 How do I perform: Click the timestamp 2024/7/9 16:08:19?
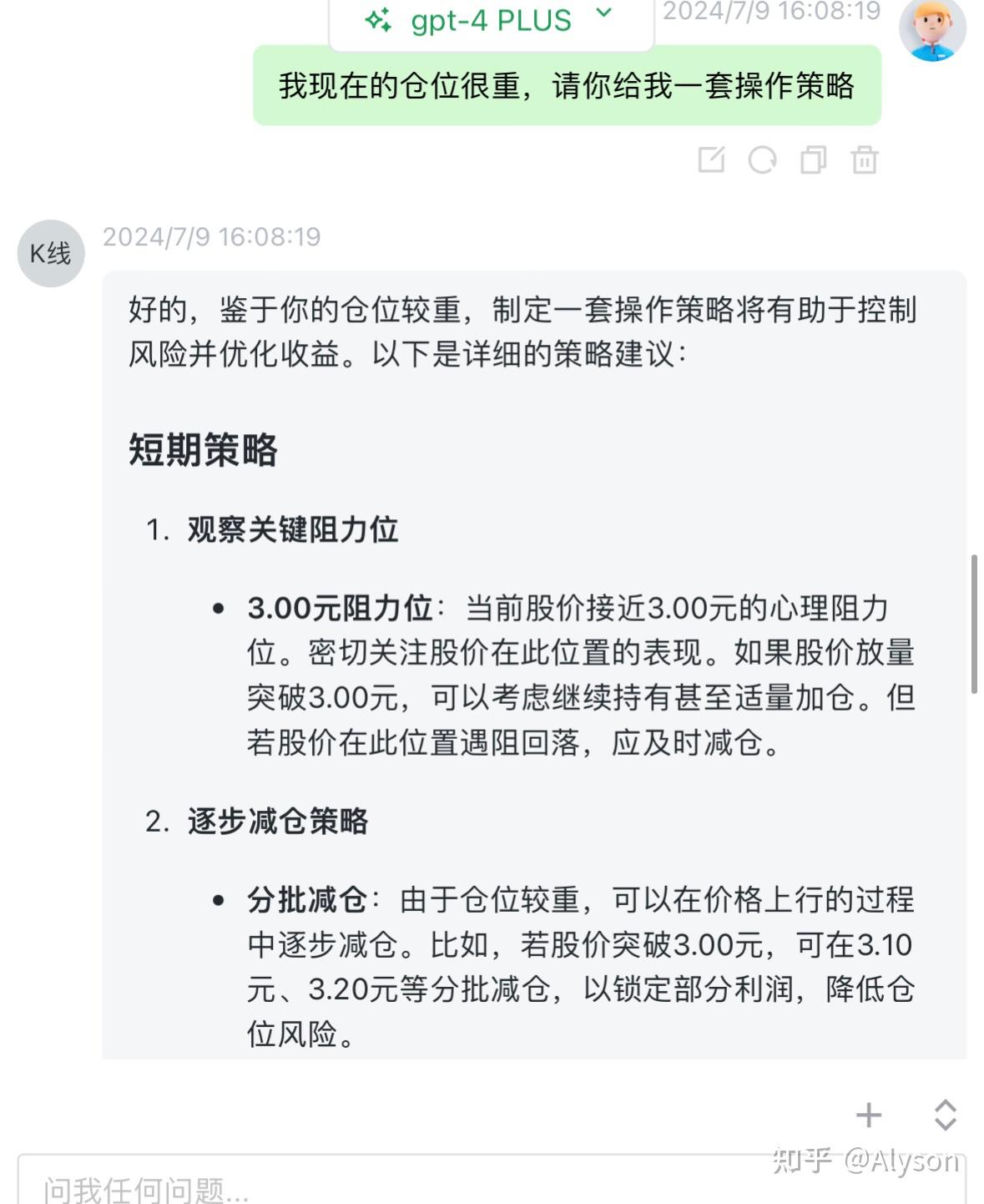(210, 236)
